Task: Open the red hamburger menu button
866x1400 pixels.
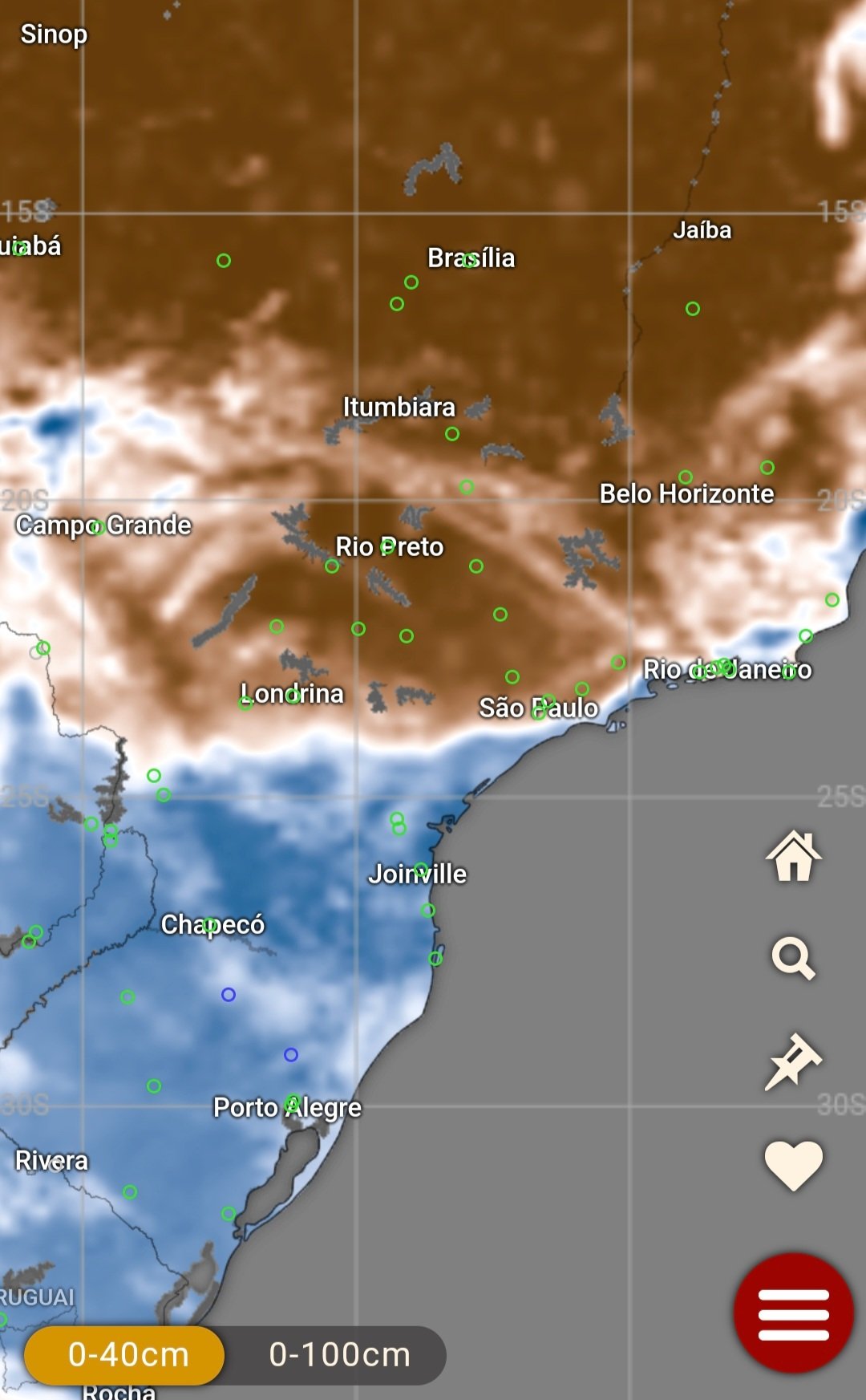Action: coord(794,1313)
